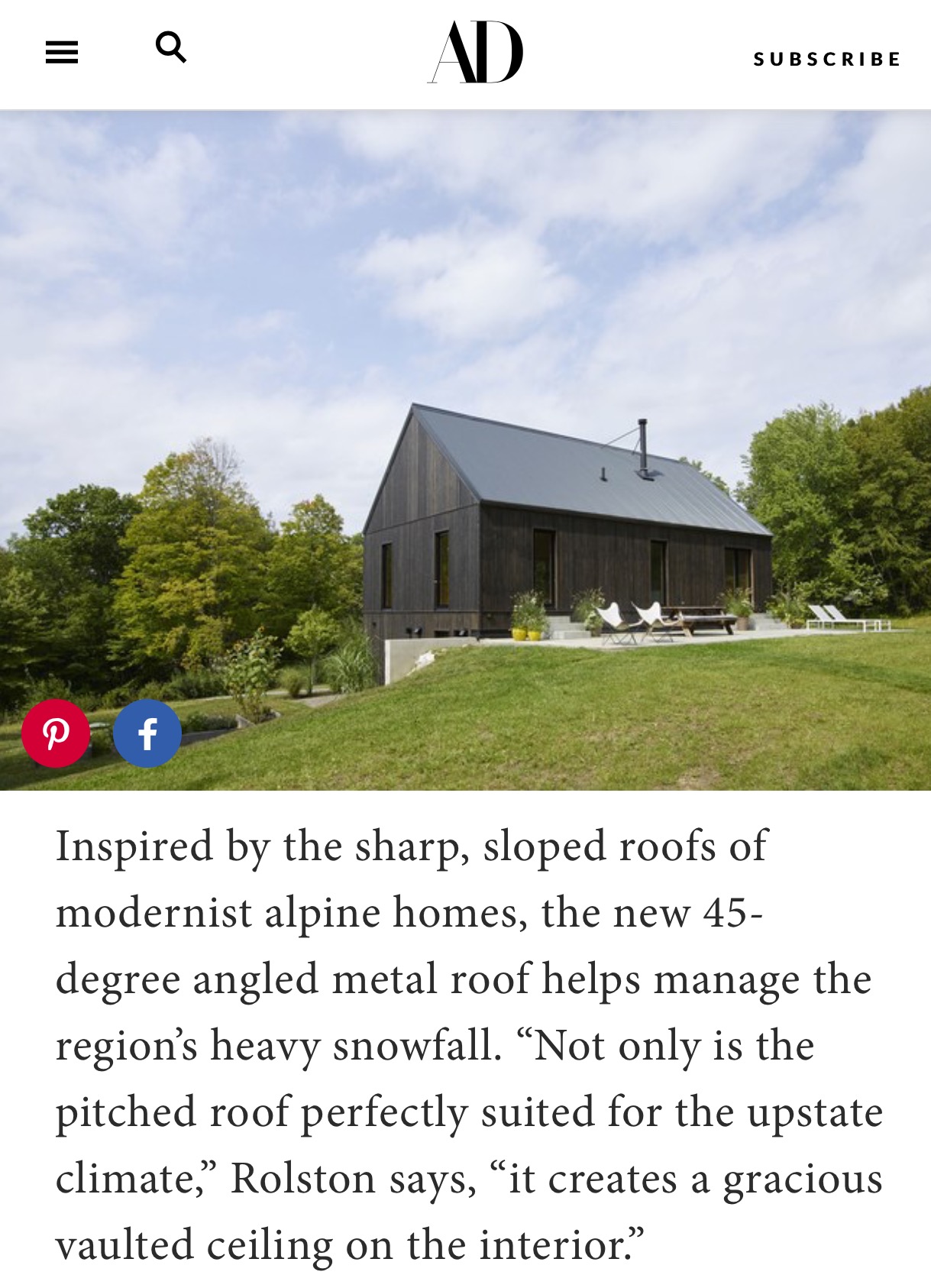
Task: Open the search magnifier
Action: pos(171,48)
